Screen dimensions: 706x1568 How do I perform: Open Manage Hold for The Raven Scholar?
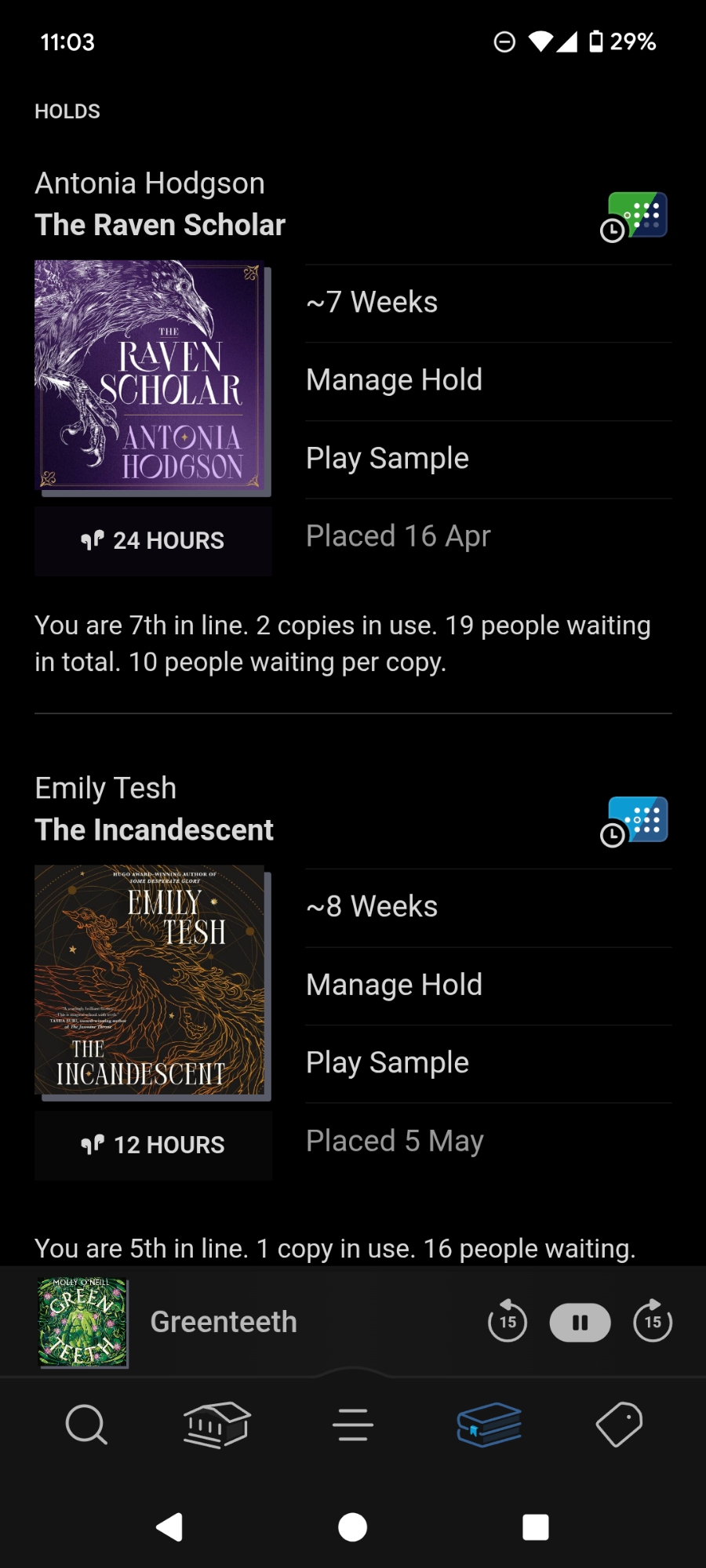point(394,380)
